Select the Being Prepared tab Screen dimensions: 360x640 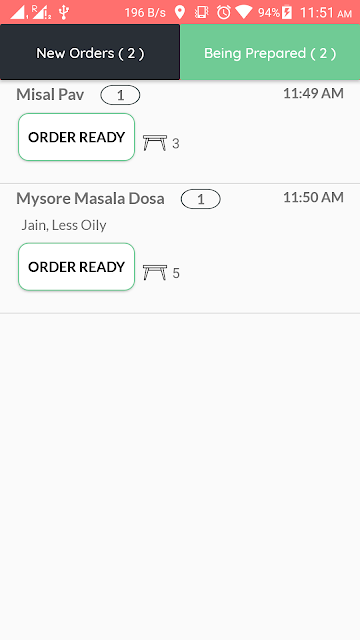[x=270, y=52]
